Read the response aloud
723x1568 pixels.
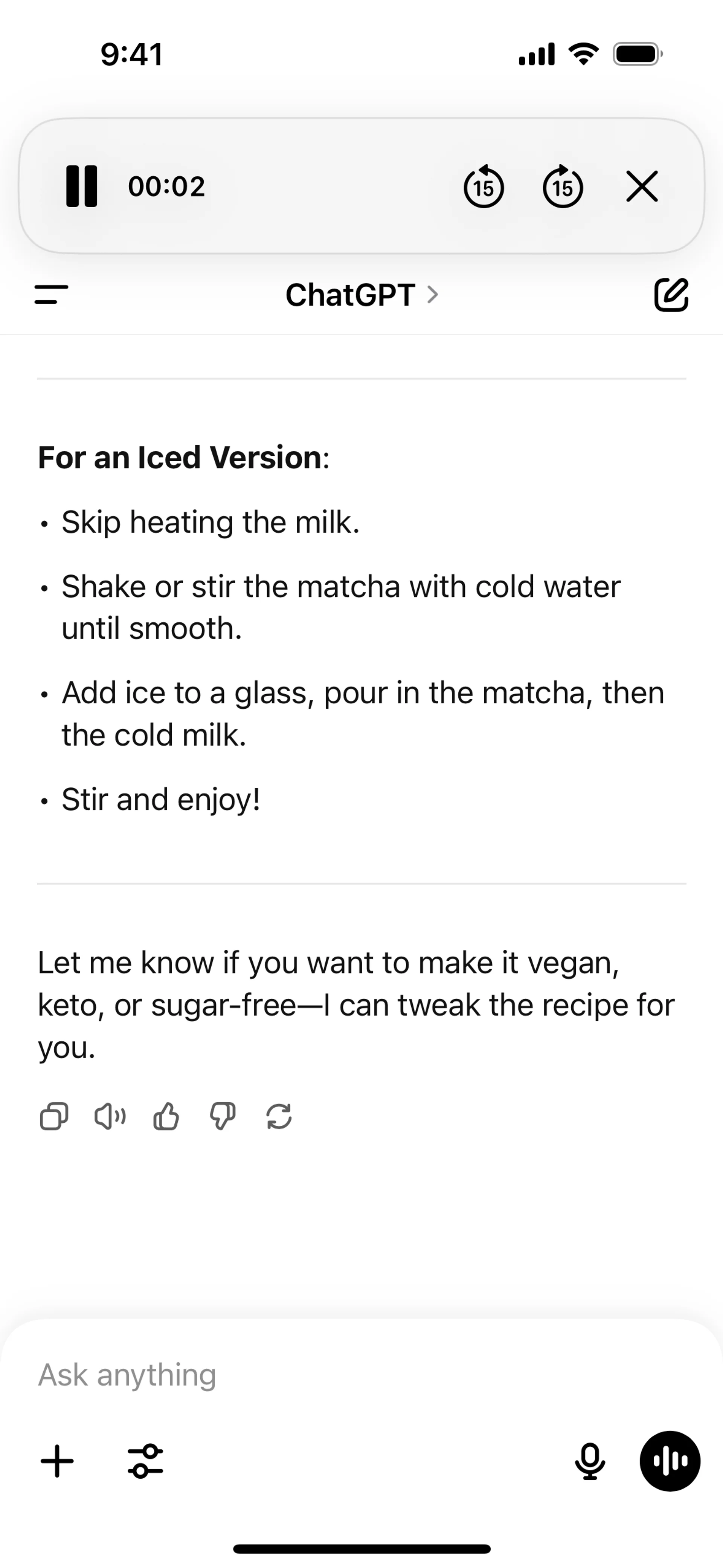tap(110, 1116)
